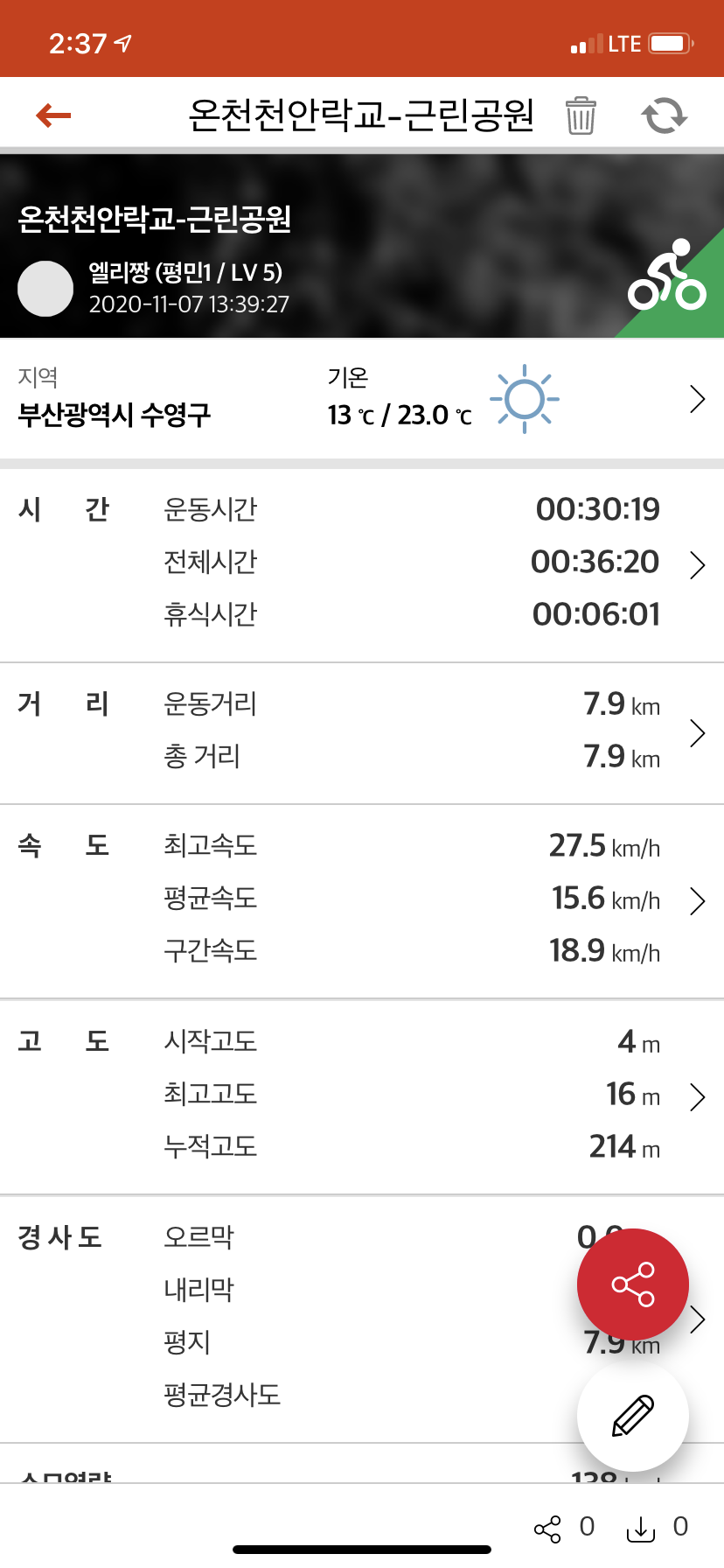The height and width of the screenshot is (1568, 724).
Task: Tap the white pencil edit button
Action: tap(633, 1416)
